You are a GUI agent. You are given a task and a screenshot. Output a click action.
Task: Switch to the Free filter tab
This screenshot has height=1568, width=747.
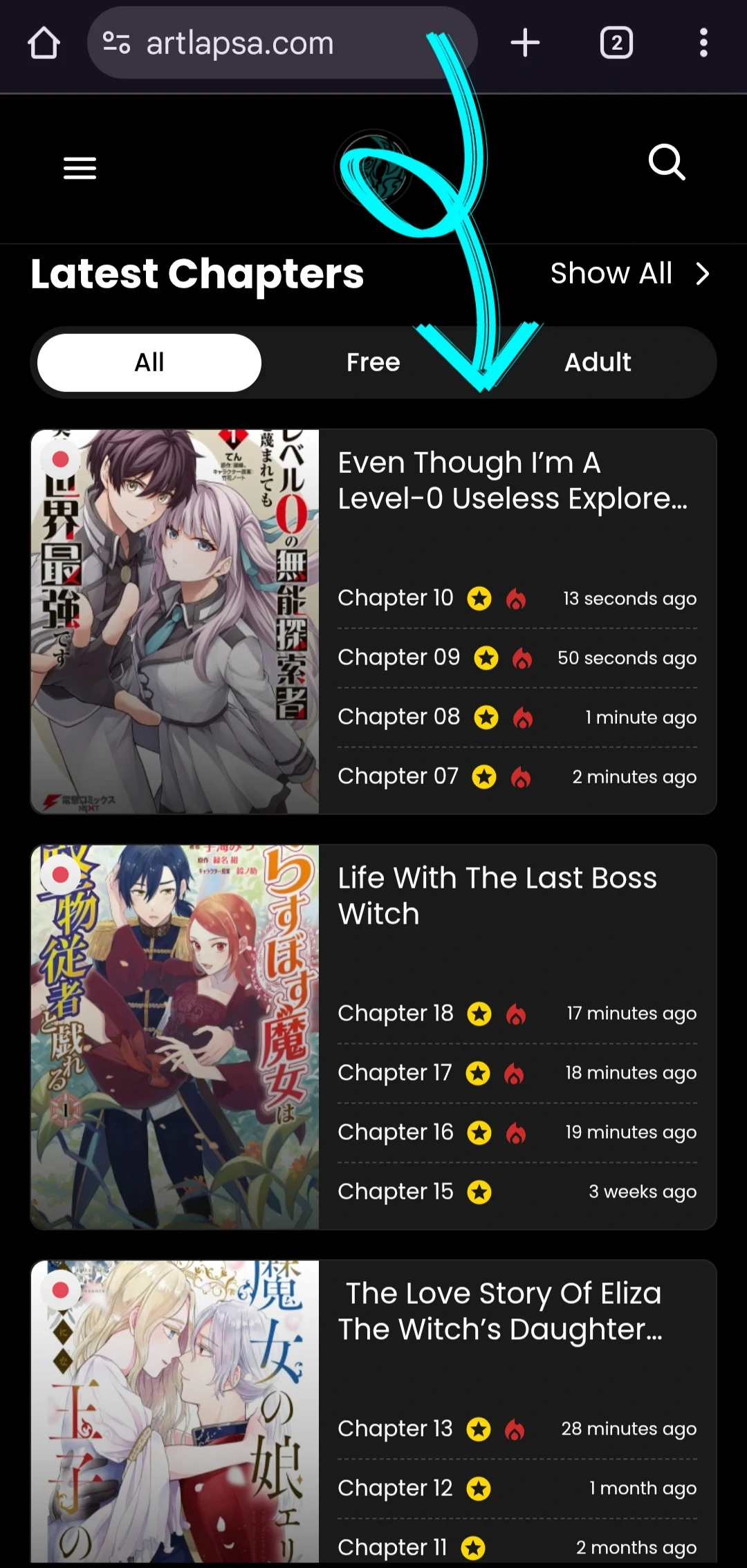coord(373,362)
